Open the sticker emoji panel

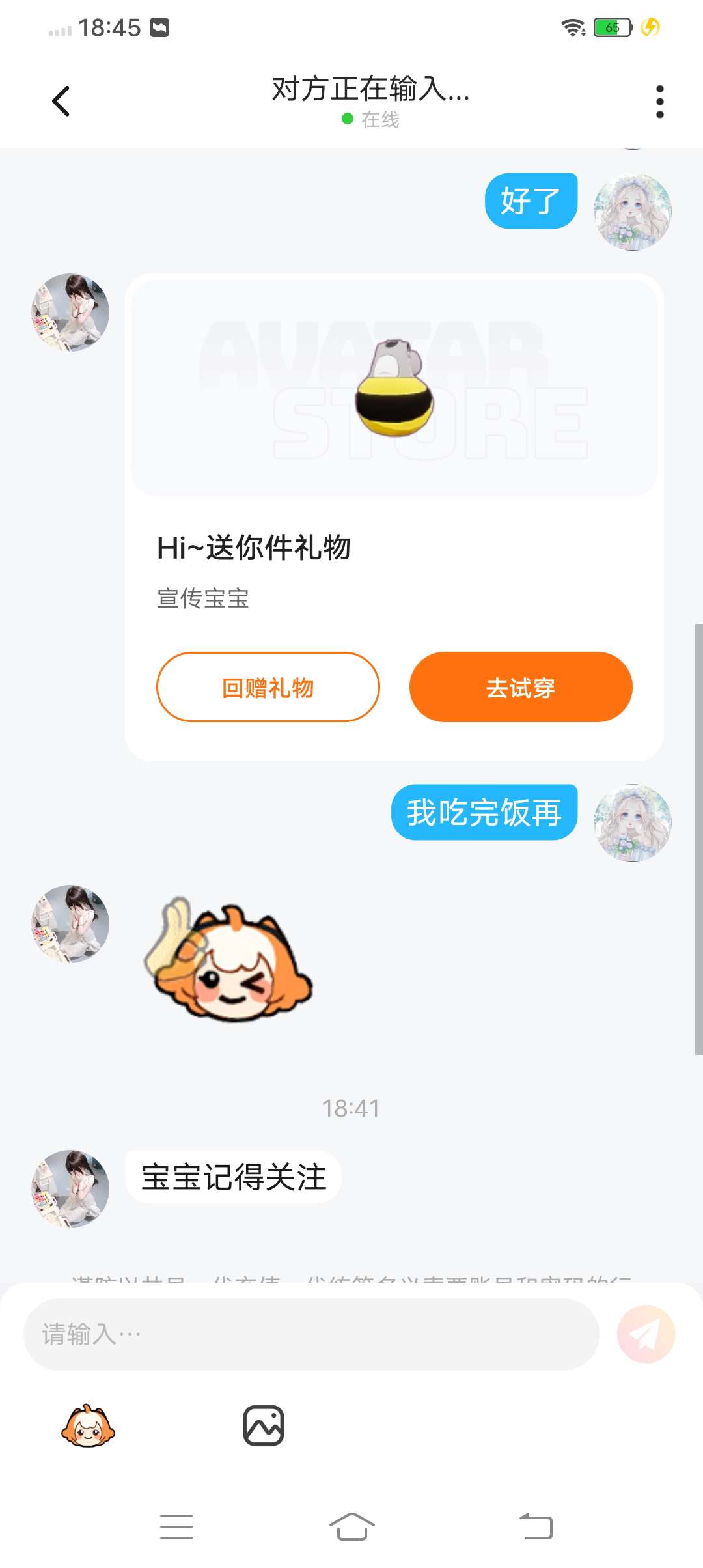88,1426
